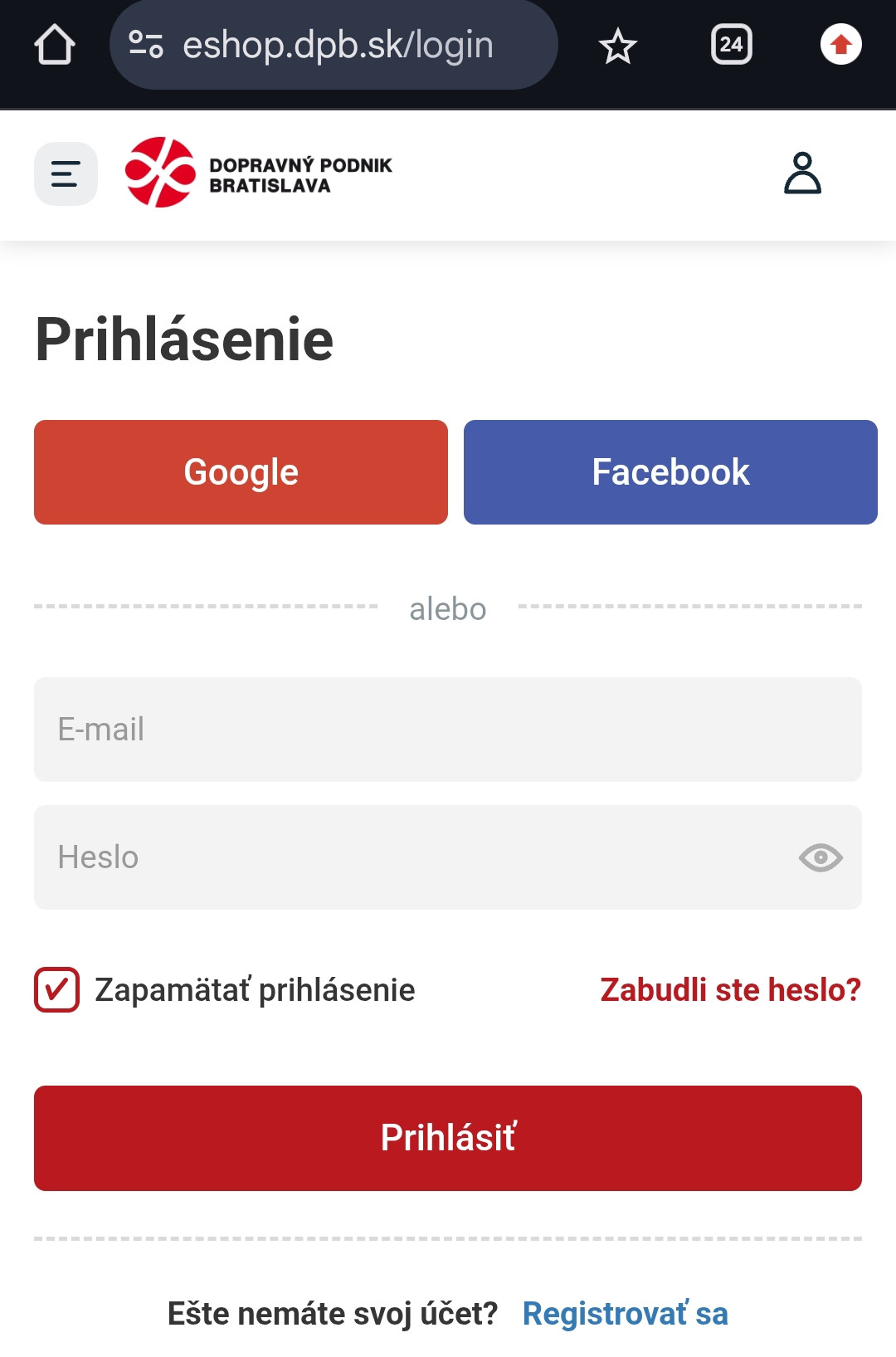Viewport: 896px width, 1357px height.
Task: Tap the Prihlásiť login button
Action: [x=448, y=1138]
